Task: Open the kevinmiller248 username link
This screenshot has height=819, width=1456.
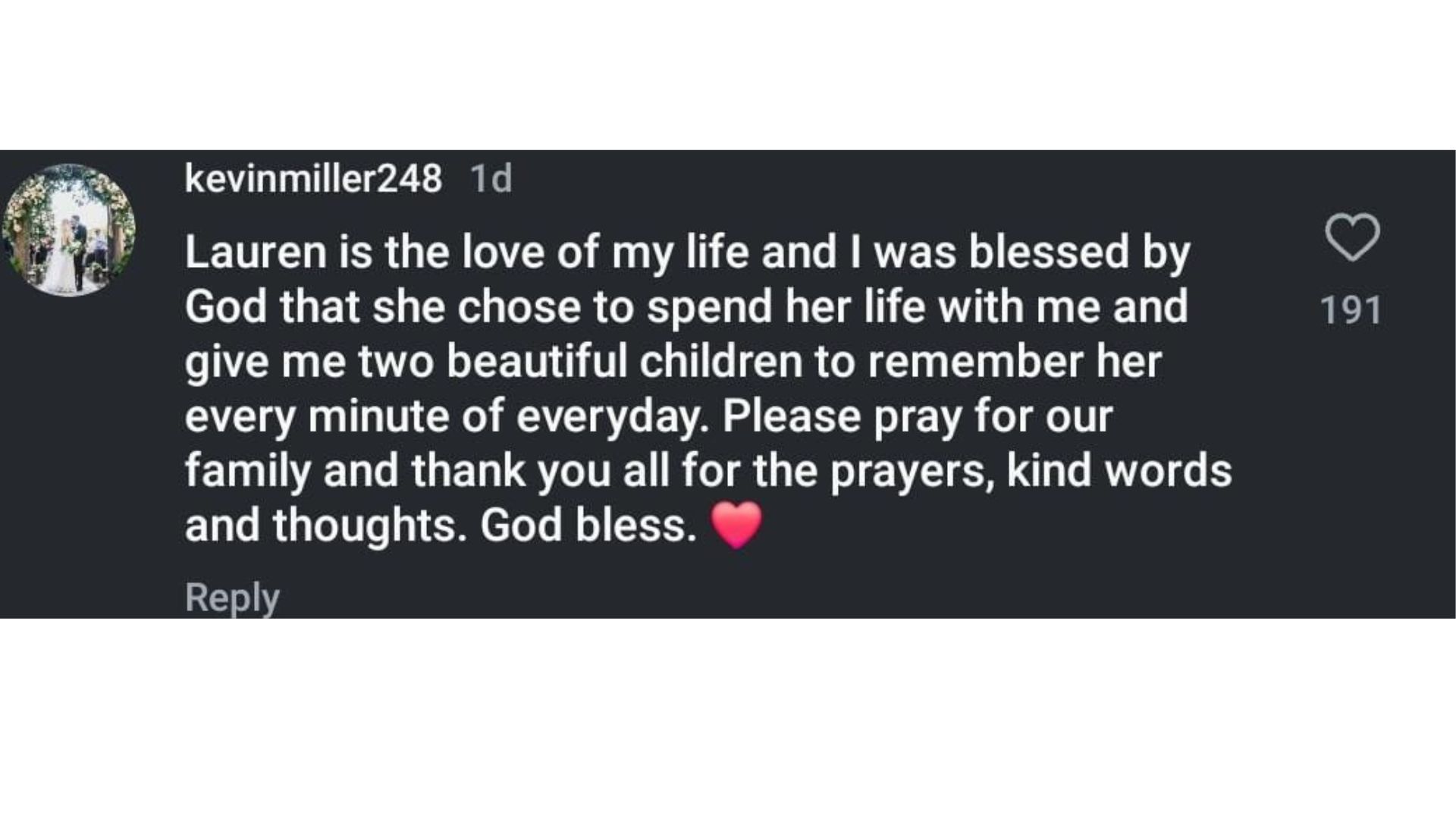Action: coord(313,179)
